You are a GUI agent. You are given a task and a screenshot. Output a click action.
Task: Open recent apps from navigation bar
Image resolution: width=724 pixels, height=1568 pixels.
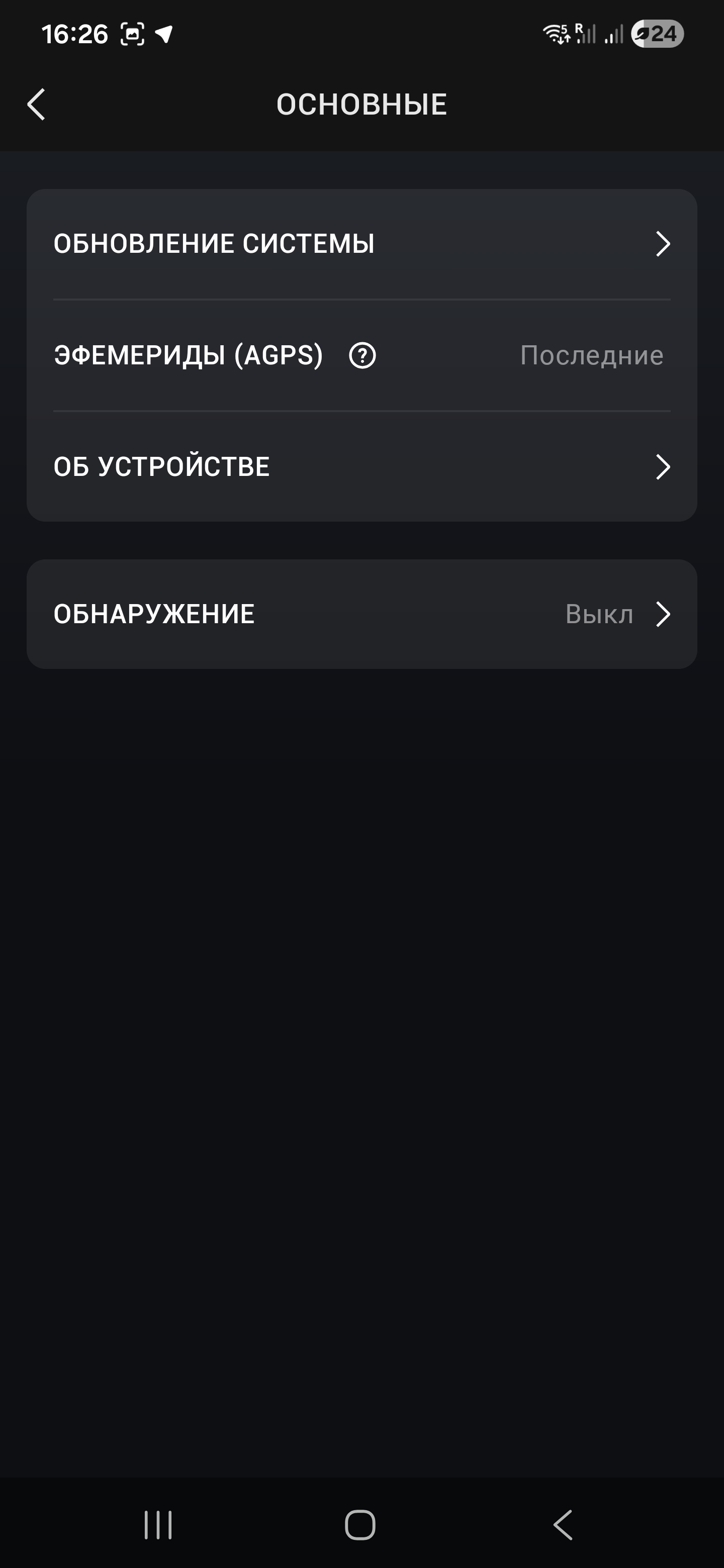pyautogui.click(x=158, y=1525)
